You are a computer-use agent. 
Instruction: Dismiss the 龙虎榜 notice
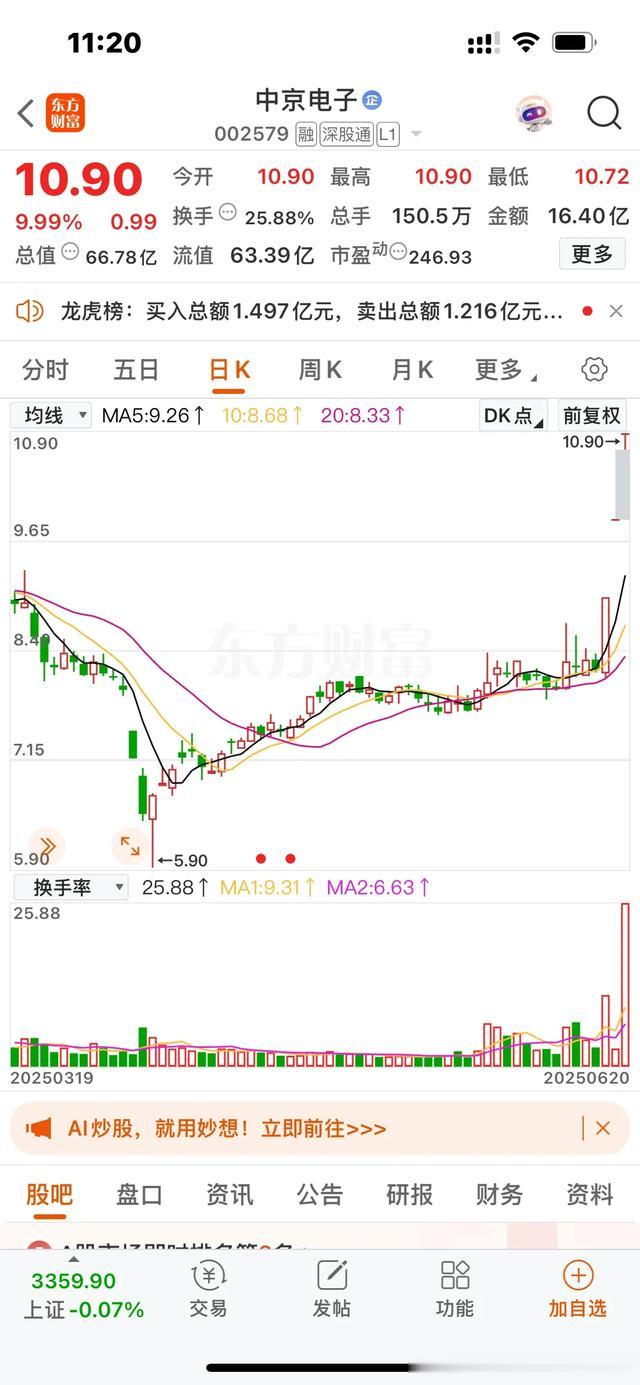coord(616,312)
